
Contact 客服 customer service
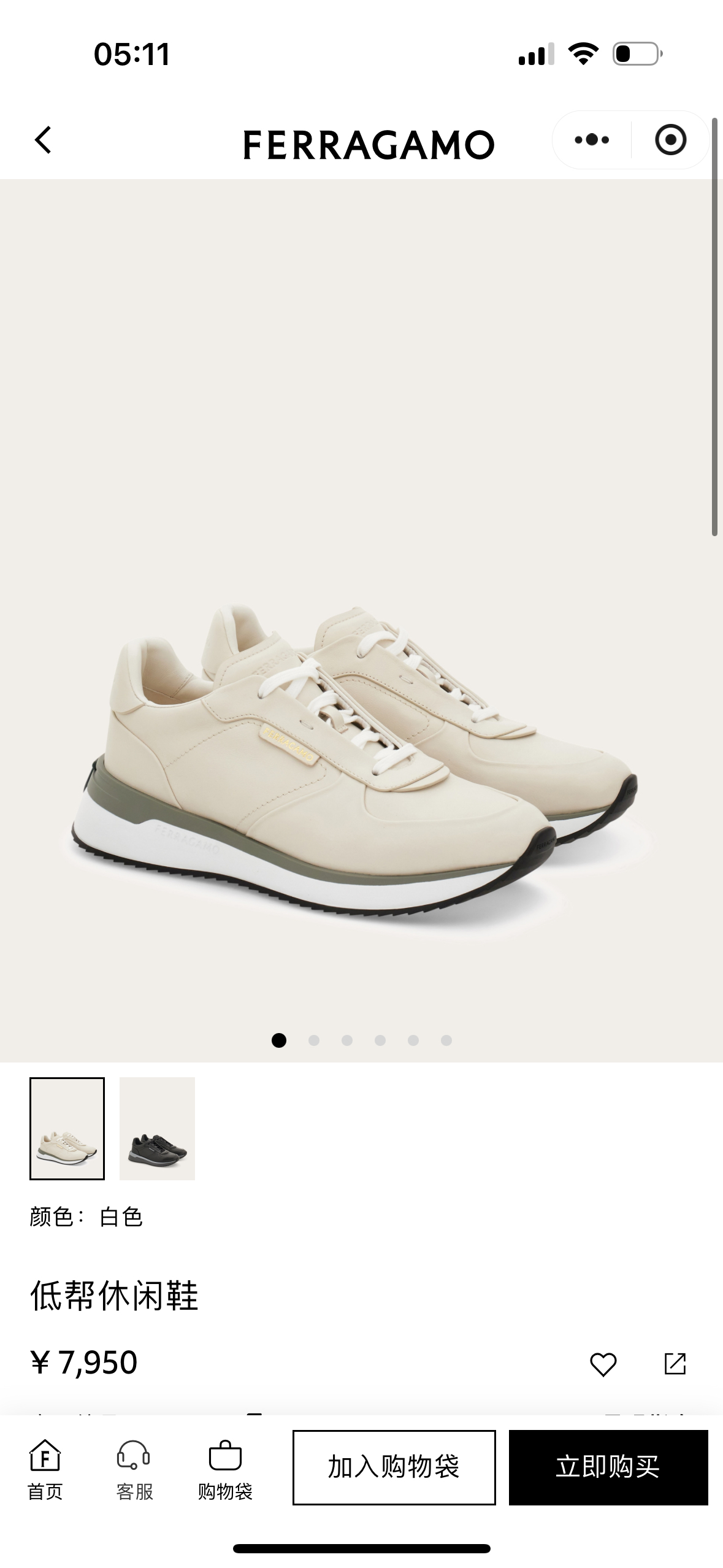(x=134, y=1469)
